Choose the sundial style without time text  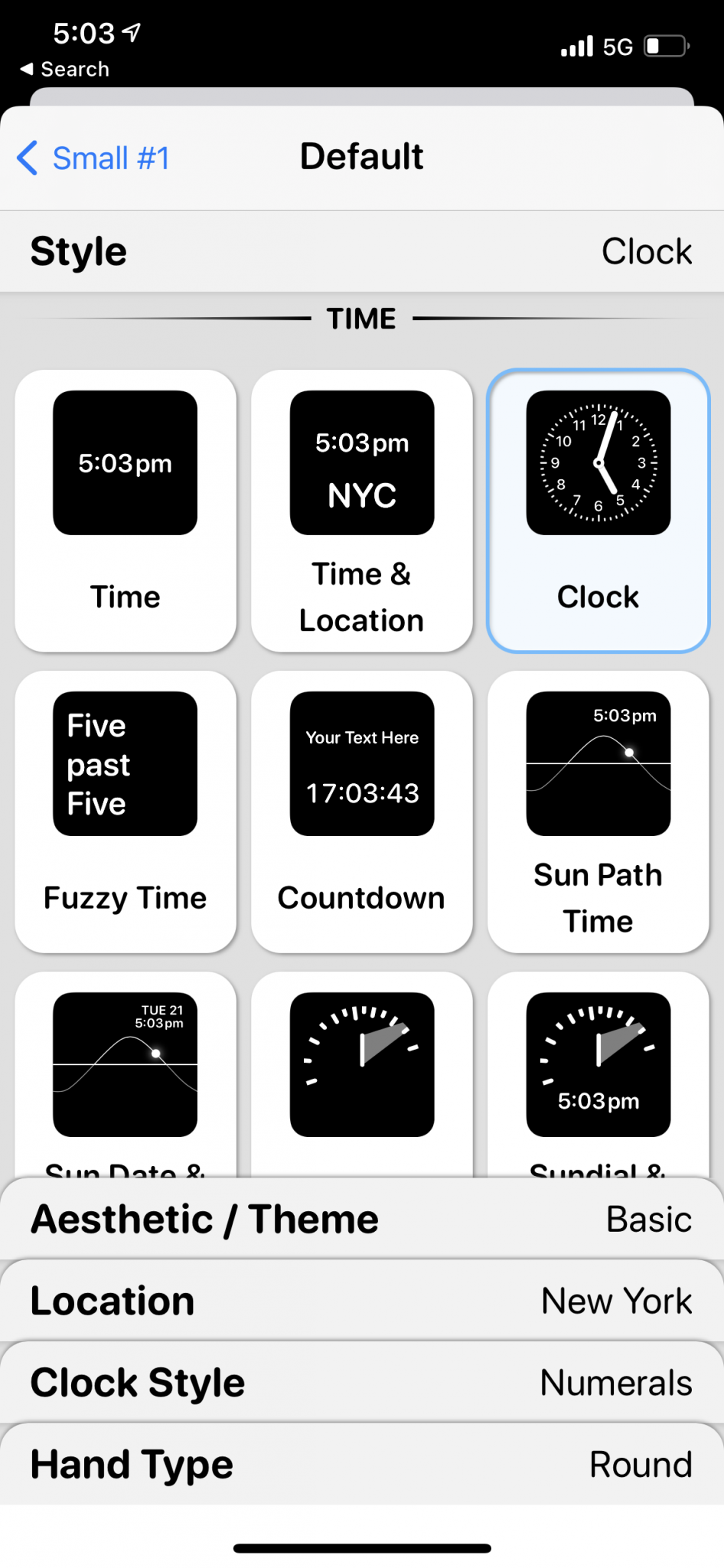pyautogui.click(x=362, y=1074)
